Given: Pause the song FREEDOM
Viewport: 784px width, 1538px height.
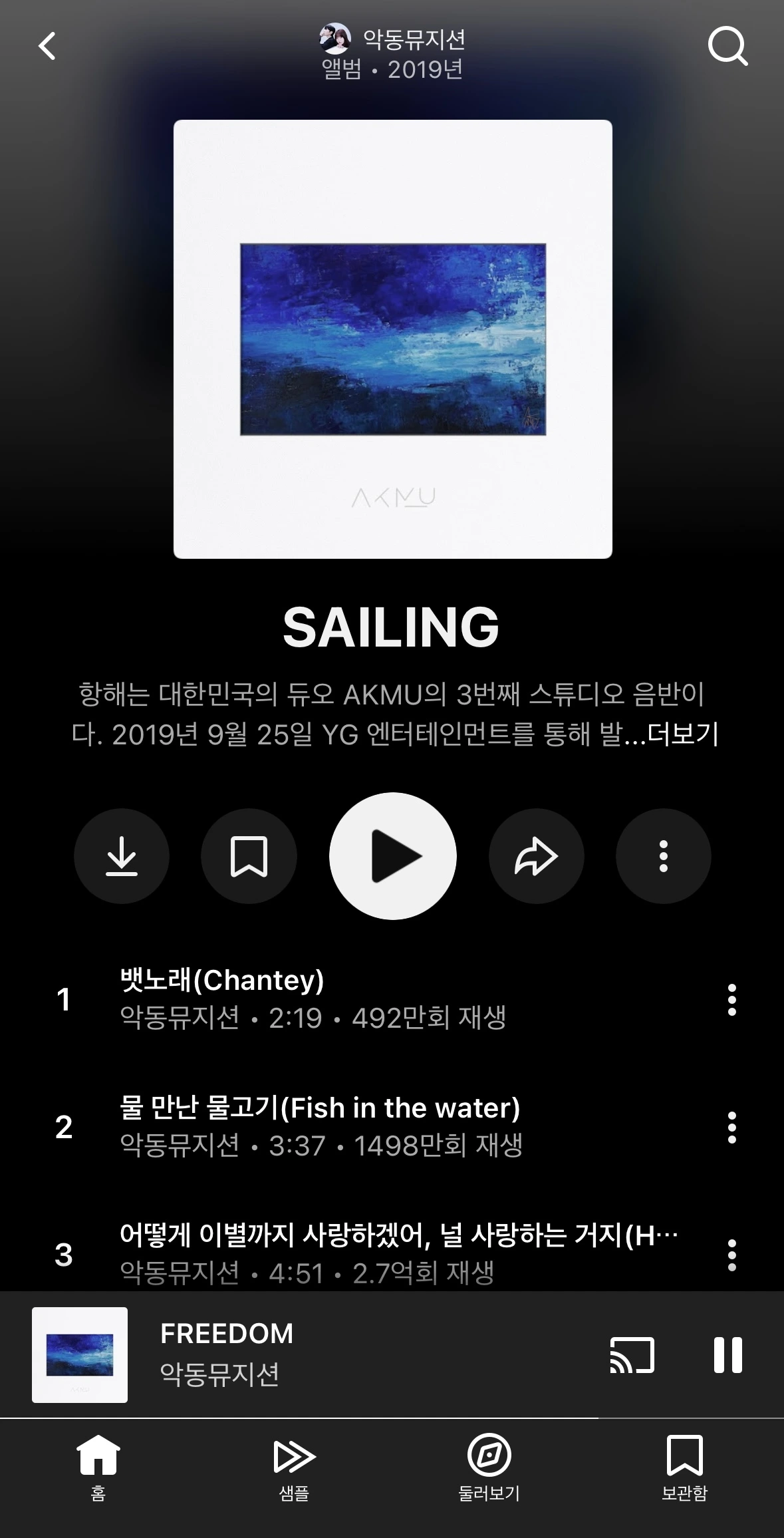Looking at the screenshot, I should 727,1354.
